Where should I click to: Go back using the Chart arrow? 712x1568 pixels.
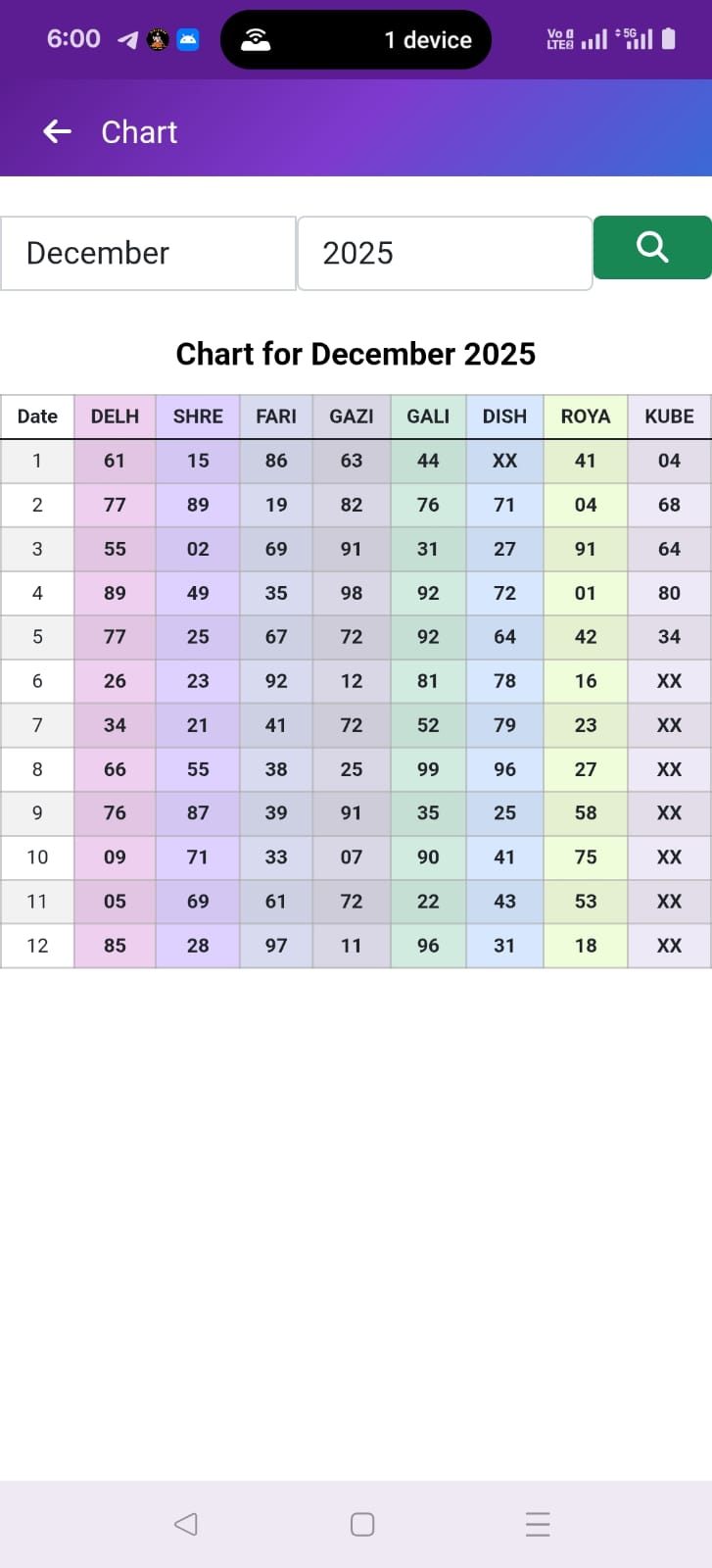pos(58,131)
